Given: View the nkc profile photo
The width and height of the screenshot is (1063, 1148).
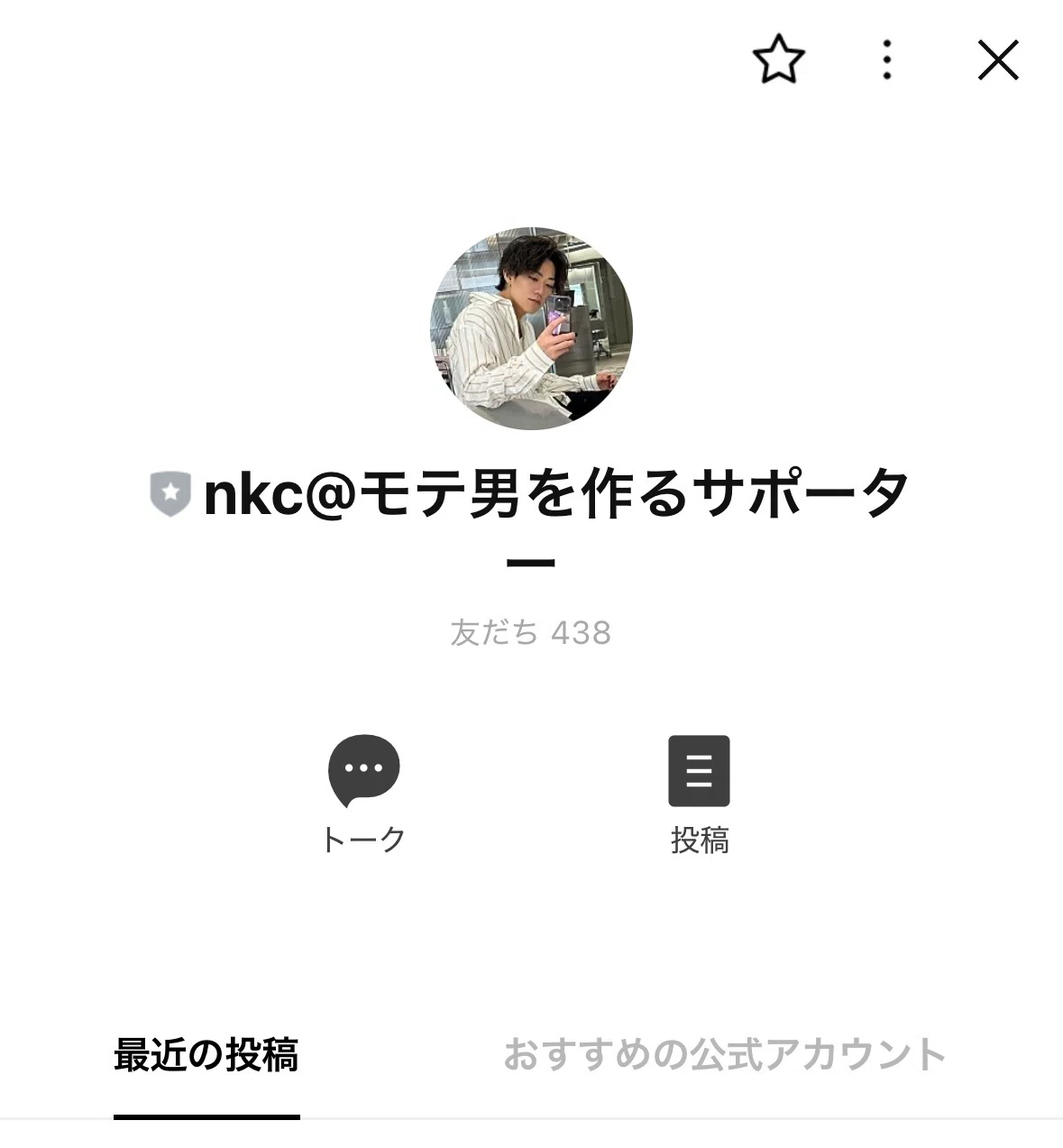Looking at the screenshot, I should (531, 328).
